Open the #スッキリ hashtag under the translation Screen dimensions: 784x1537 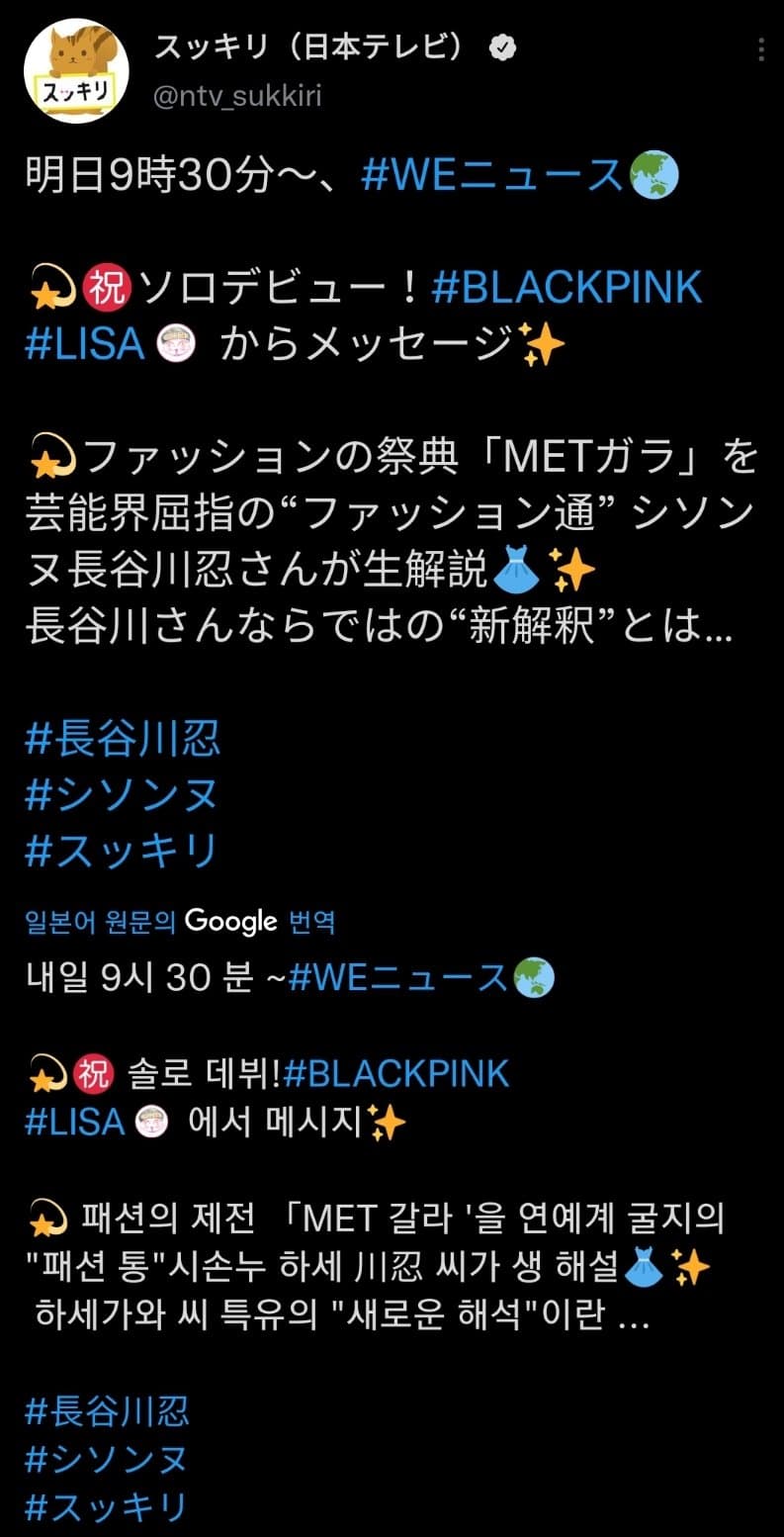106,1507
